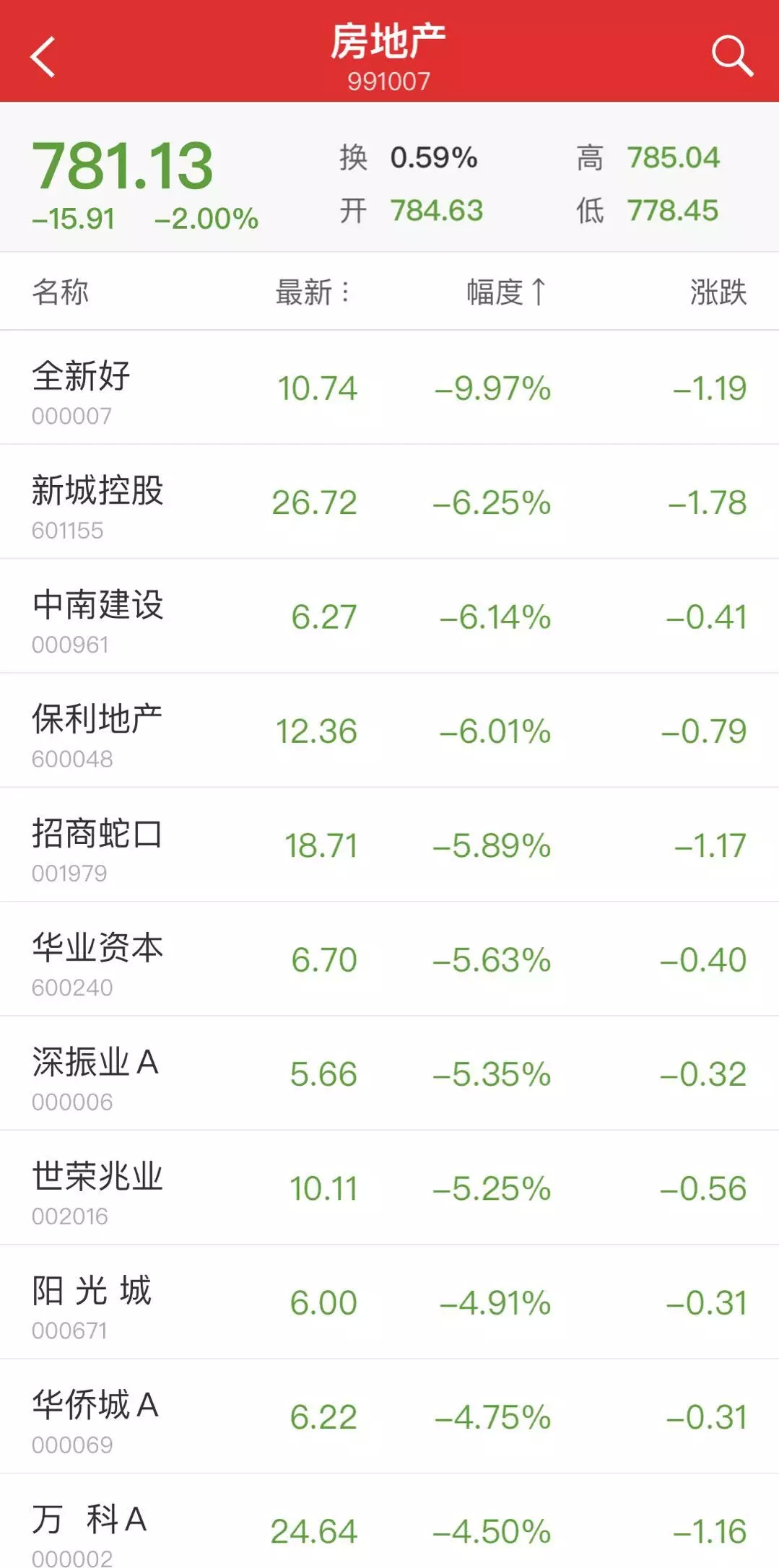Viewport: 779px width, 1568px height.
Task: Sort stocks by 涨跌 column
Action: point(718,292)
